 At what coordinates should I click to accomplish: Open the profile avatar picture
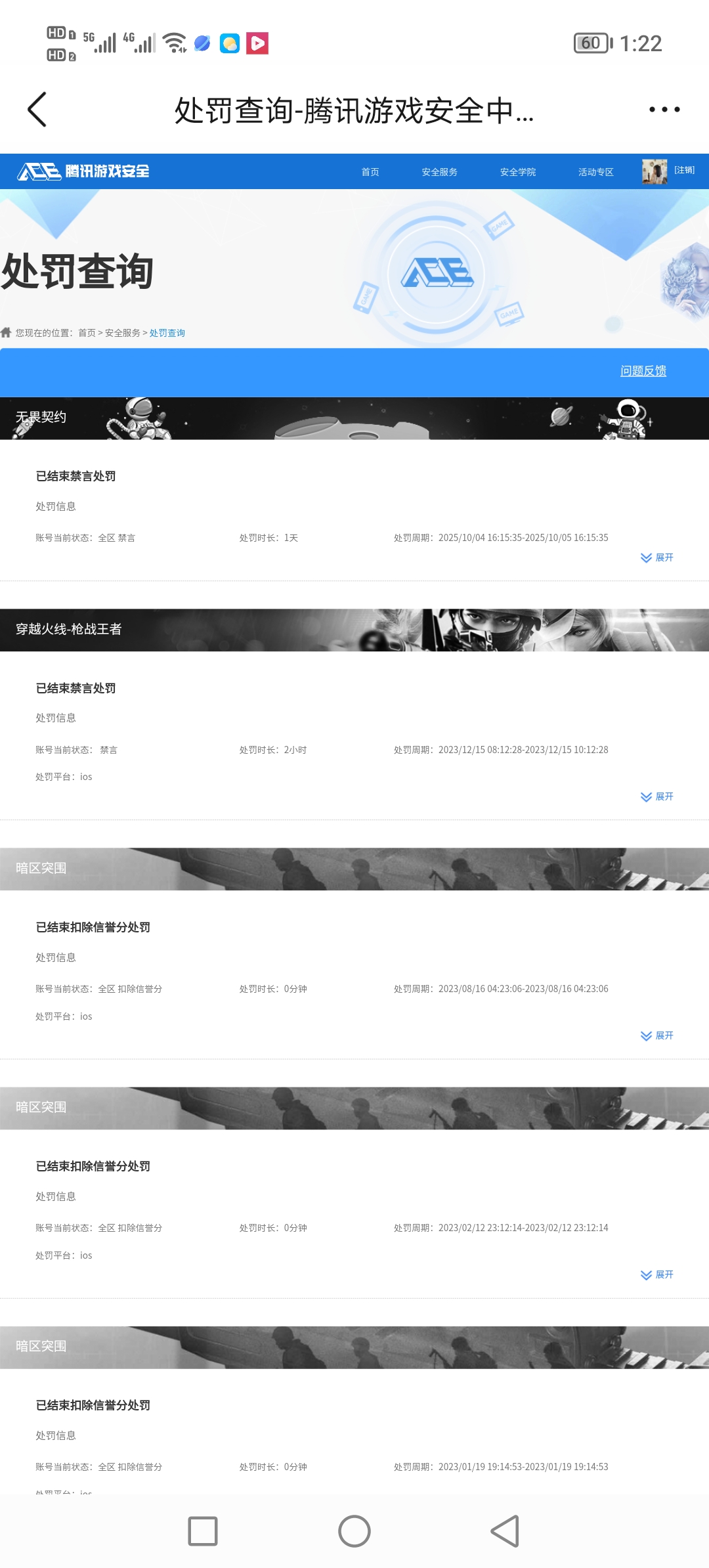(x=654, y=171)
